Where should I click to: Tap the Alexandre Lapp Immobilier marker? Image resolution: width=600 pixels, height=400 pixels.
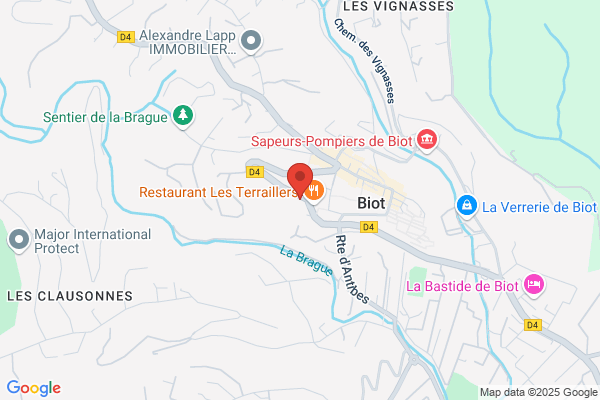[251, 41]
